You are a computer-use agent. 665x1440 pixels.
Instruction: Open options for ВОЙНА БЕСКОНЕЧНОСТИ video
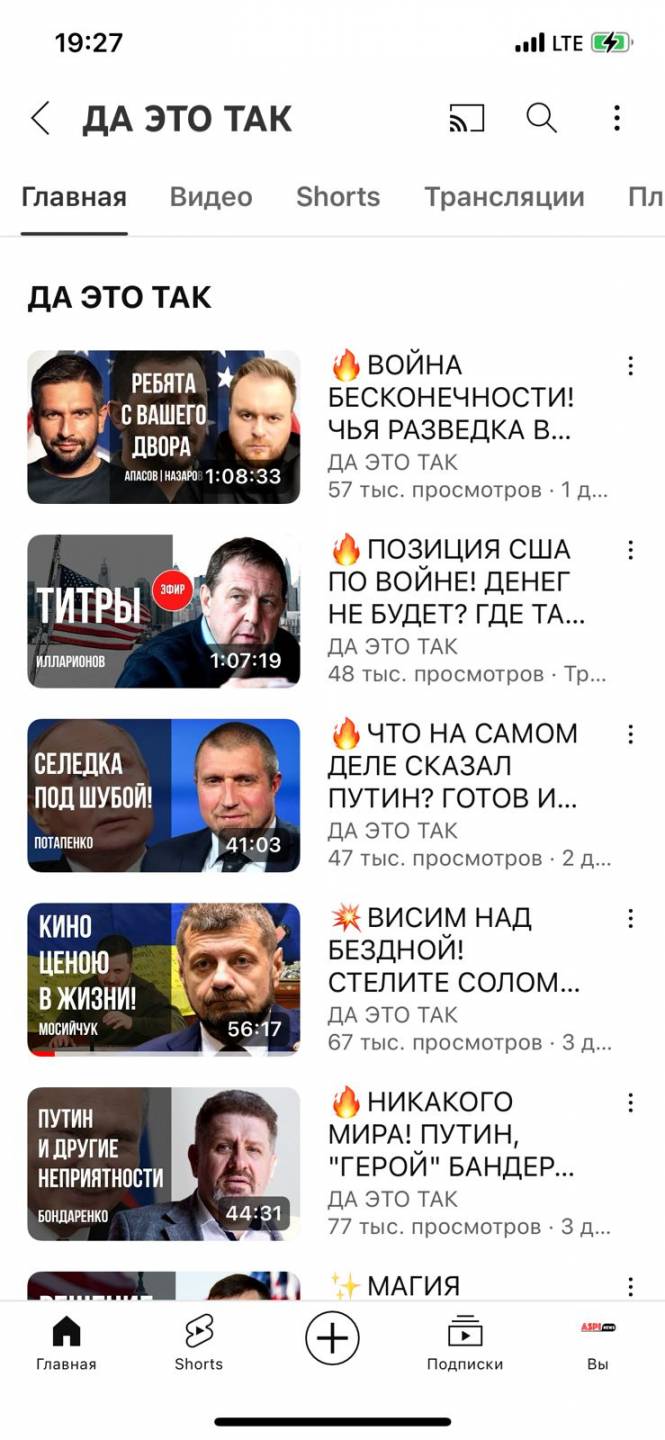click(630, 367)
